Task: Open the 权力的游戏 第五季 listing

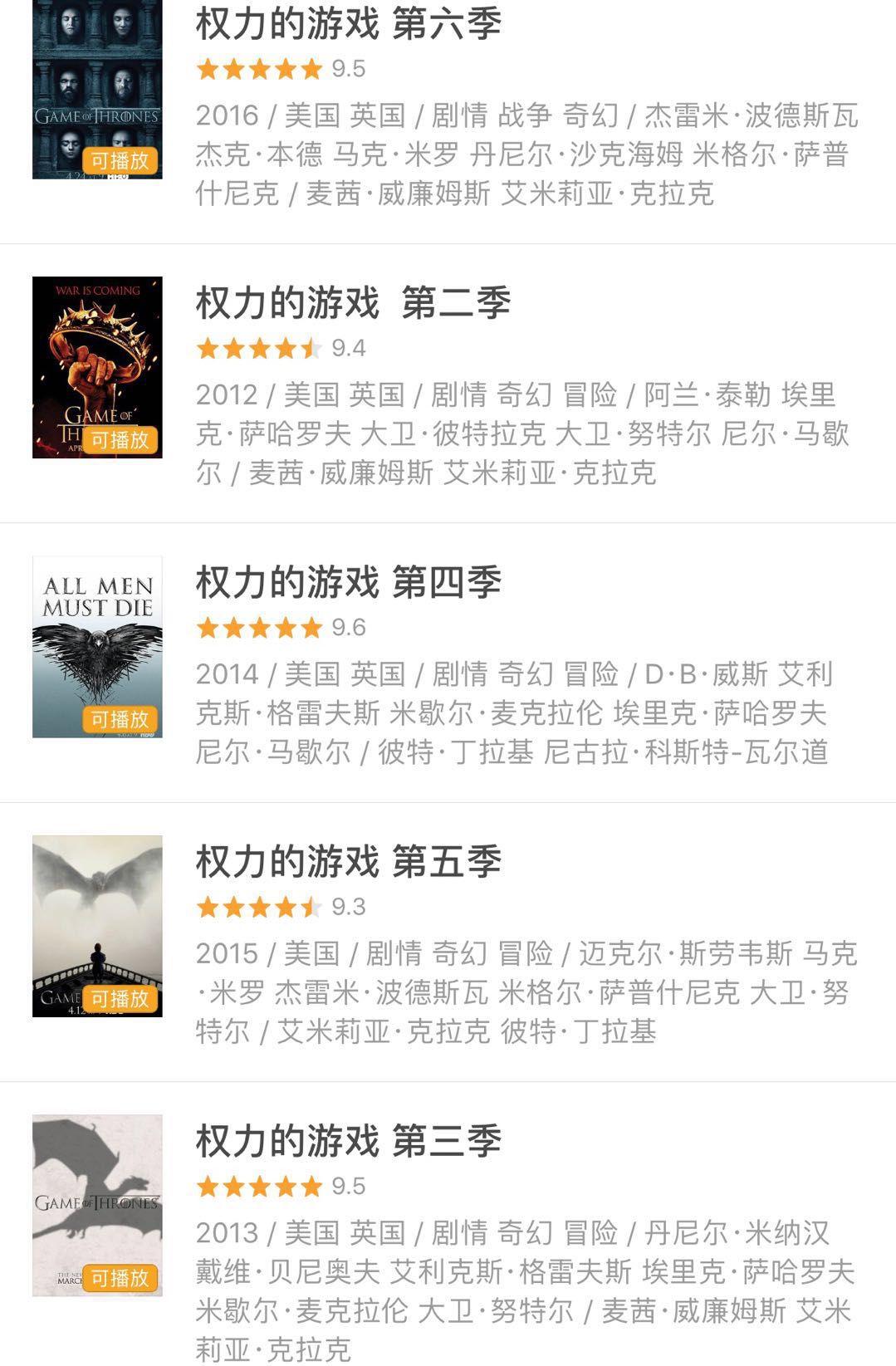Action: 349,861
